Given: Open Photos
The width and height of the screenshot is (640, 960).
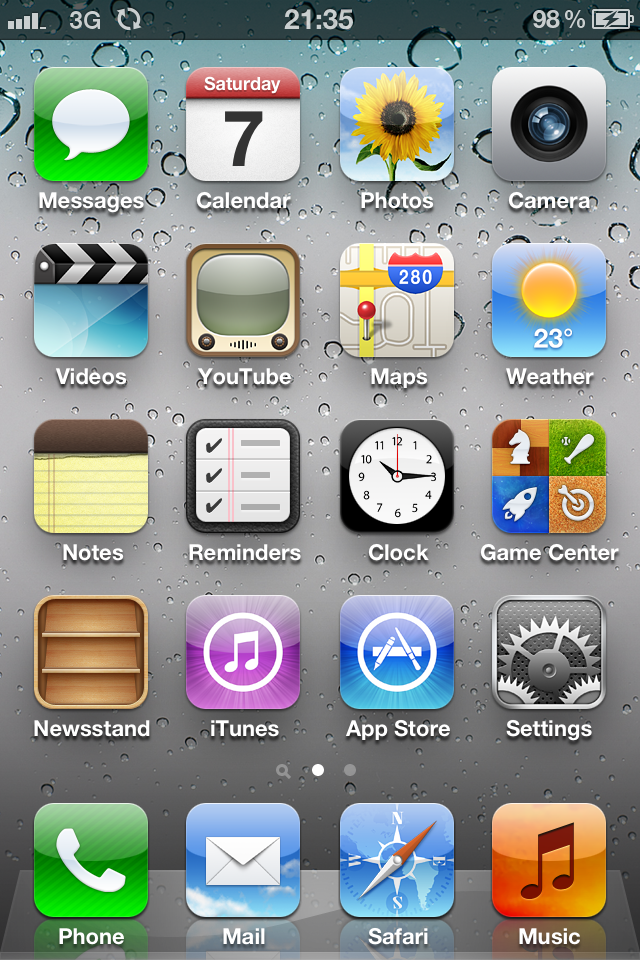Looking at the screenshot, I should 396,124.
